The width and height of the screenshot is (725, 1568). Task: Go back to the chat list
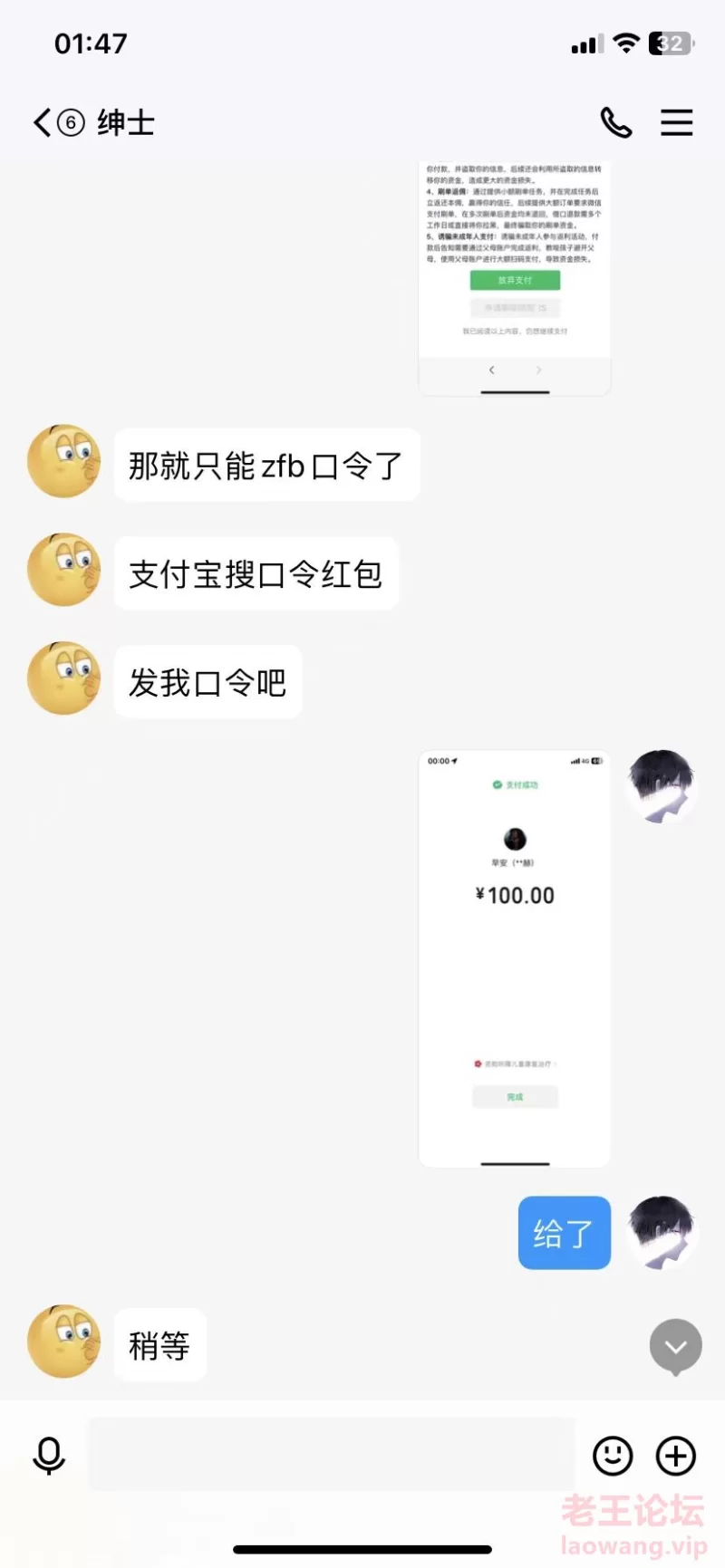click(43, 122)
